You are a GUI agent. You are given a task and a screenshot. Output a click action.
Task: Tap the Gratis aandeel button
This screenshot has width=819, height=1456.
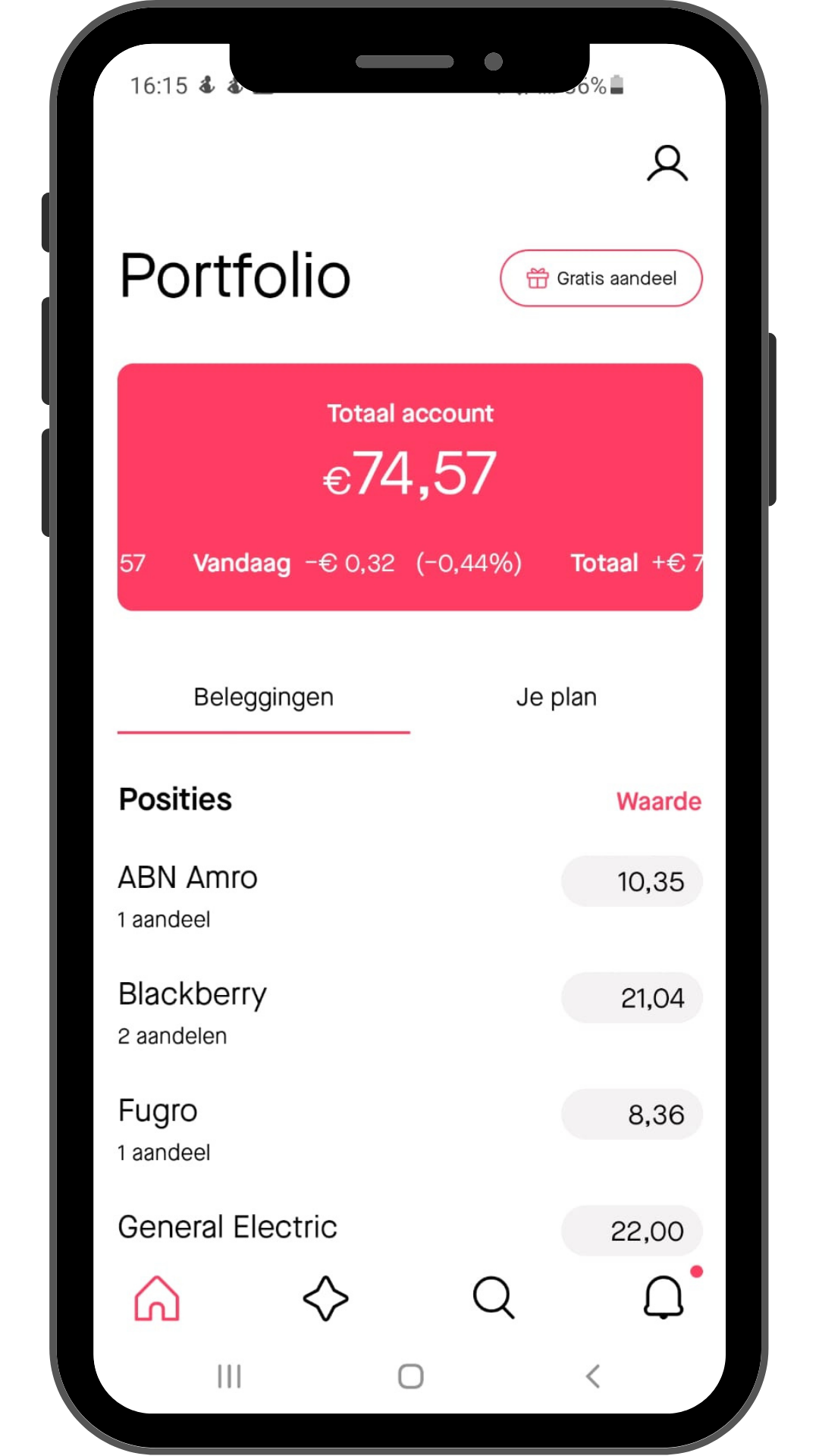pyautogui.click(x=601, y=278)
